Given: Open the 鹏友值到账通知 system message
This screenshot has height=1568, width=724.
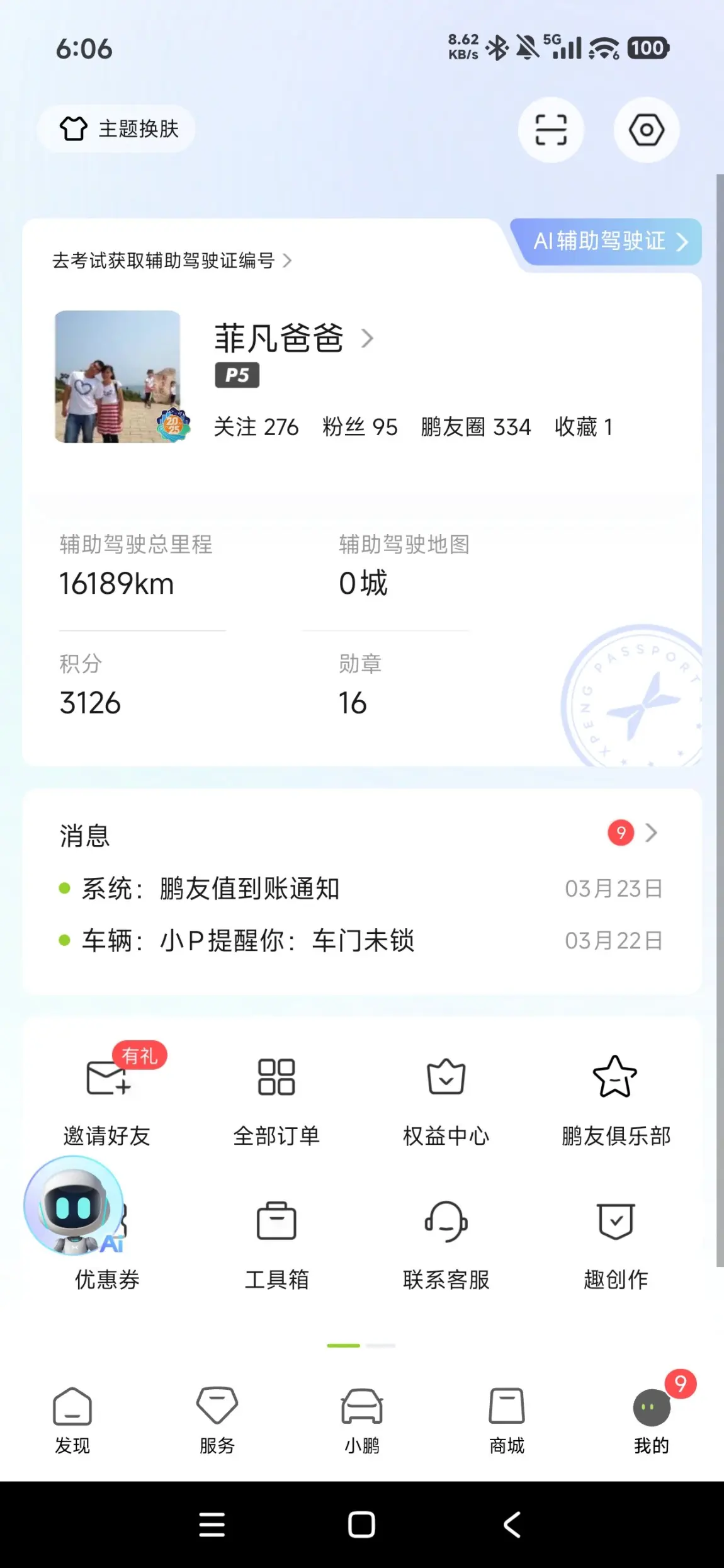Looking at the screenshot, I should coord(249,889).
